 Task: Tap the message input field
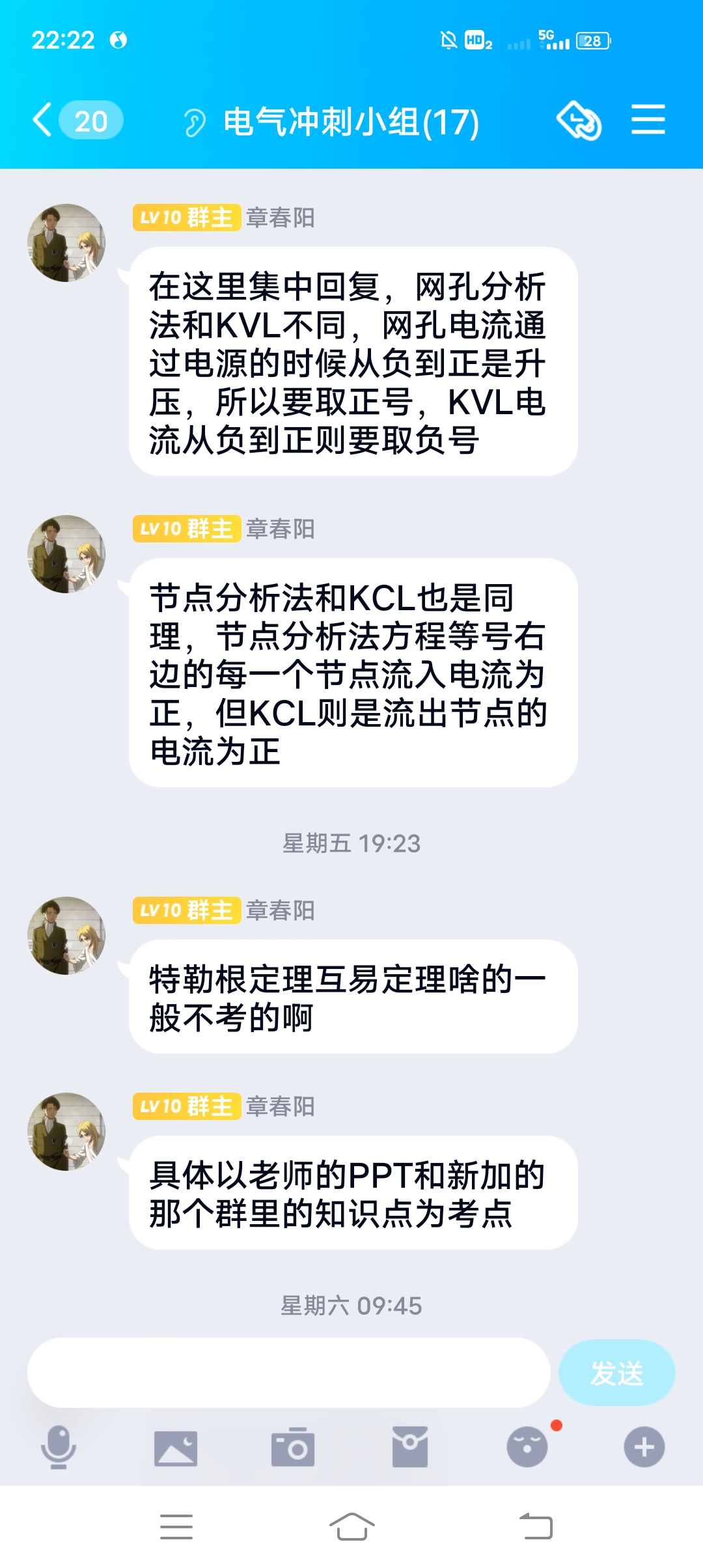[x=288, y=1373]
